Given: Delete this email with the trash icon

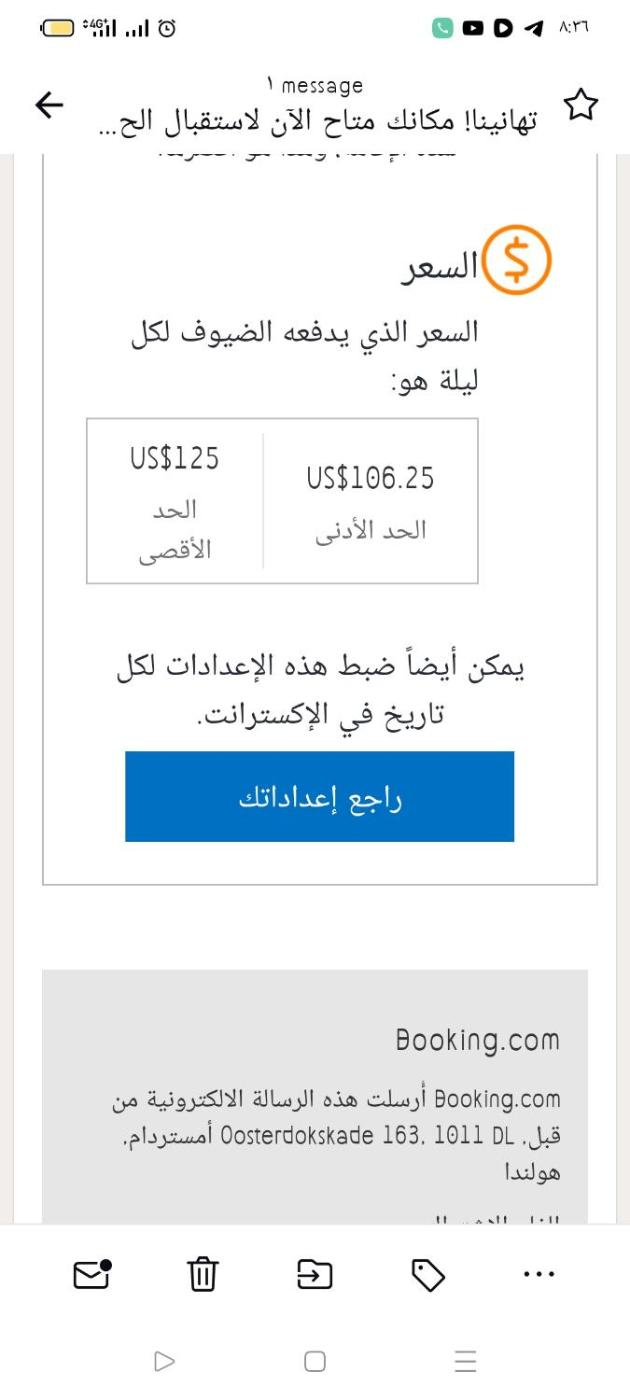Looking at the screenshot, I should tap(203, 1275).
